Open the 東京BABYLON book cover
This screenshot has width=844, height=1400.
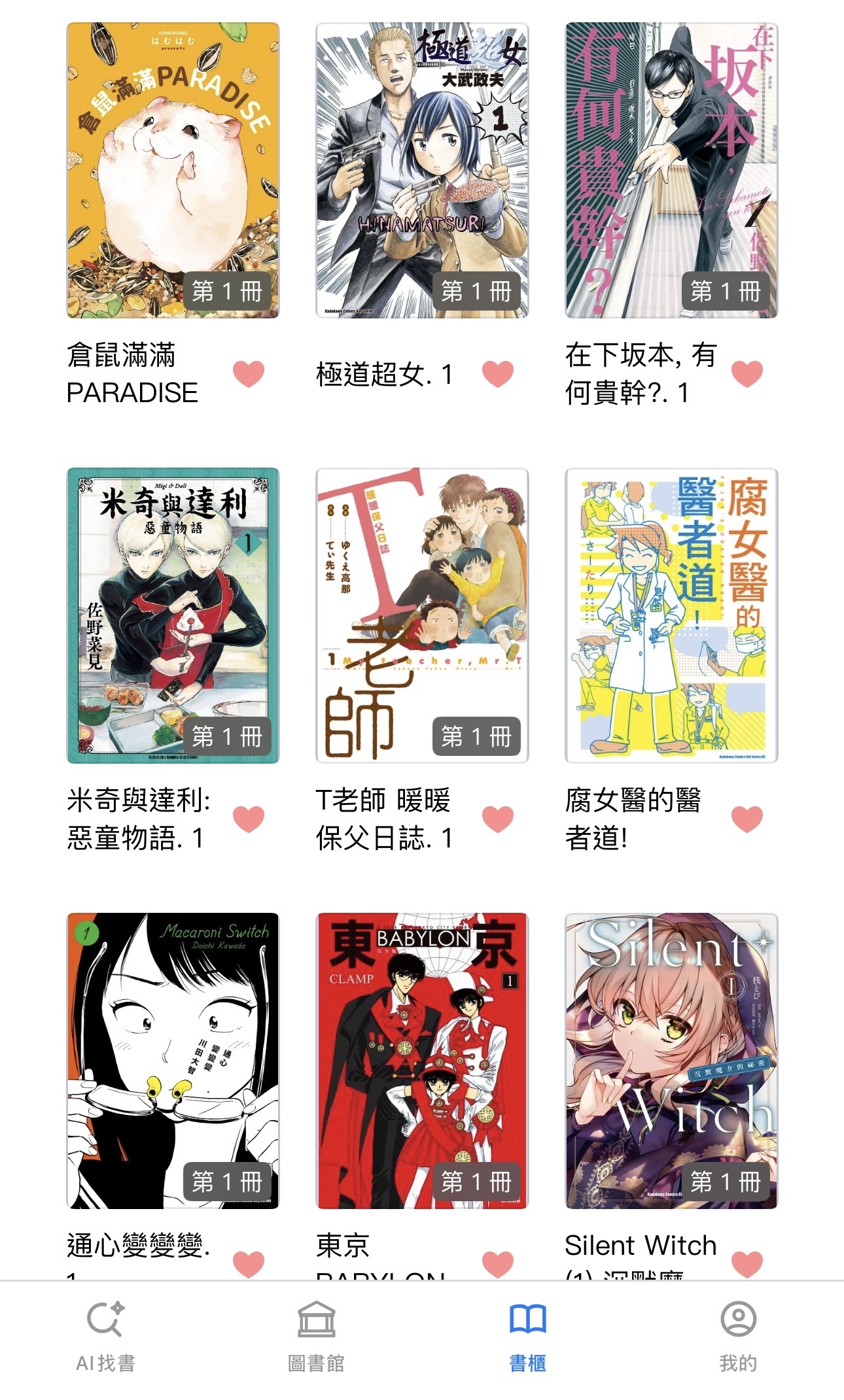pos(422,1060)
